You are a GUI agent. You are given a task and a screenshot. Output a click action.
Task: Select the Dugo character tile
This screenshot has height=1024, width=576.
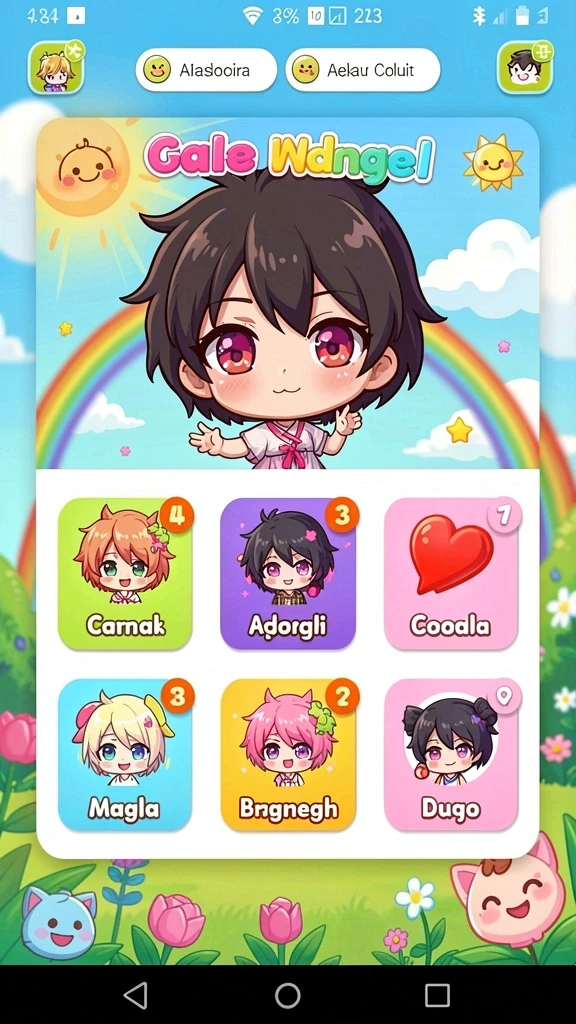[x=451, y=754]
